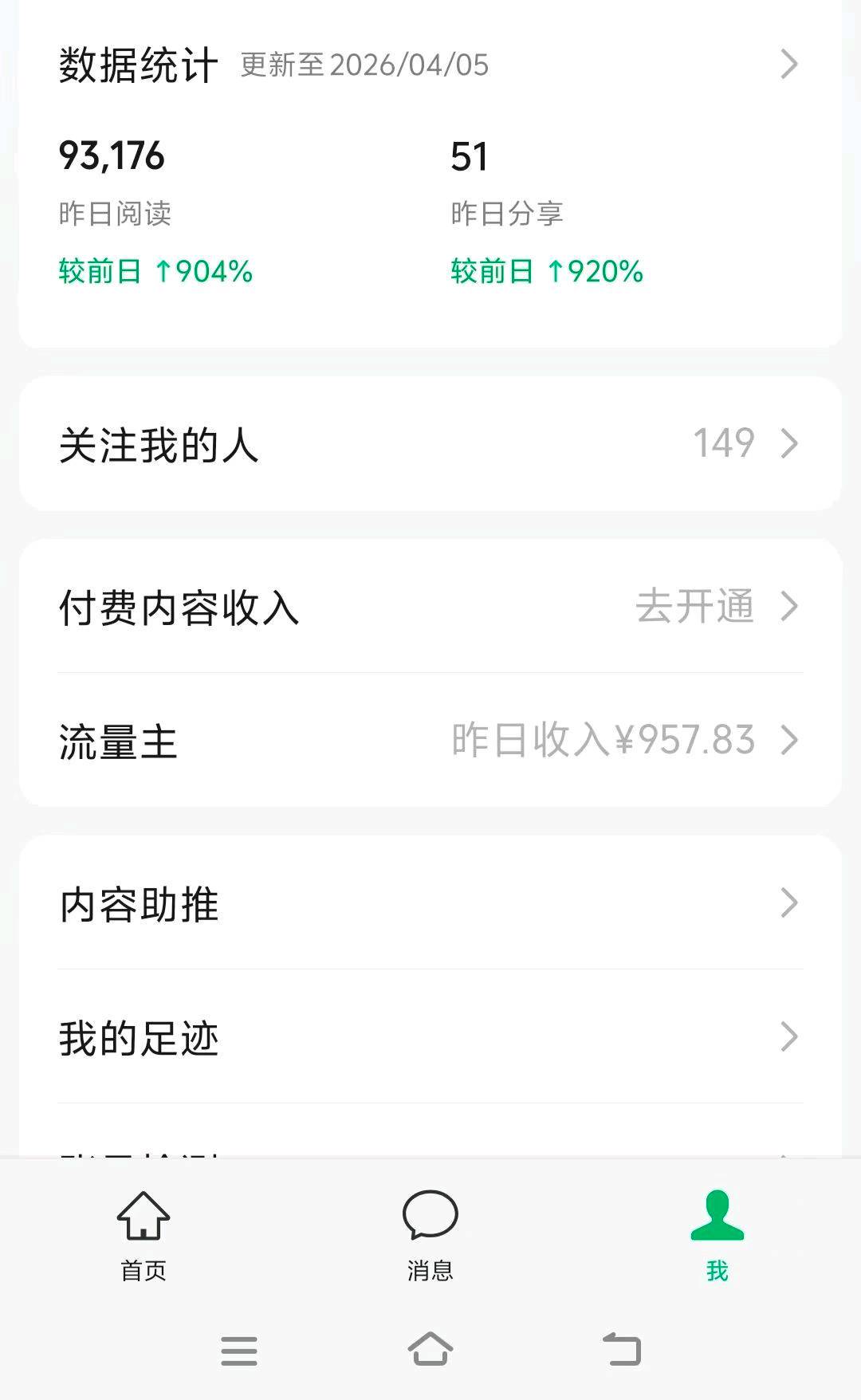Go to 内容助推
861x1400 pixels.
tap(431, 903)
